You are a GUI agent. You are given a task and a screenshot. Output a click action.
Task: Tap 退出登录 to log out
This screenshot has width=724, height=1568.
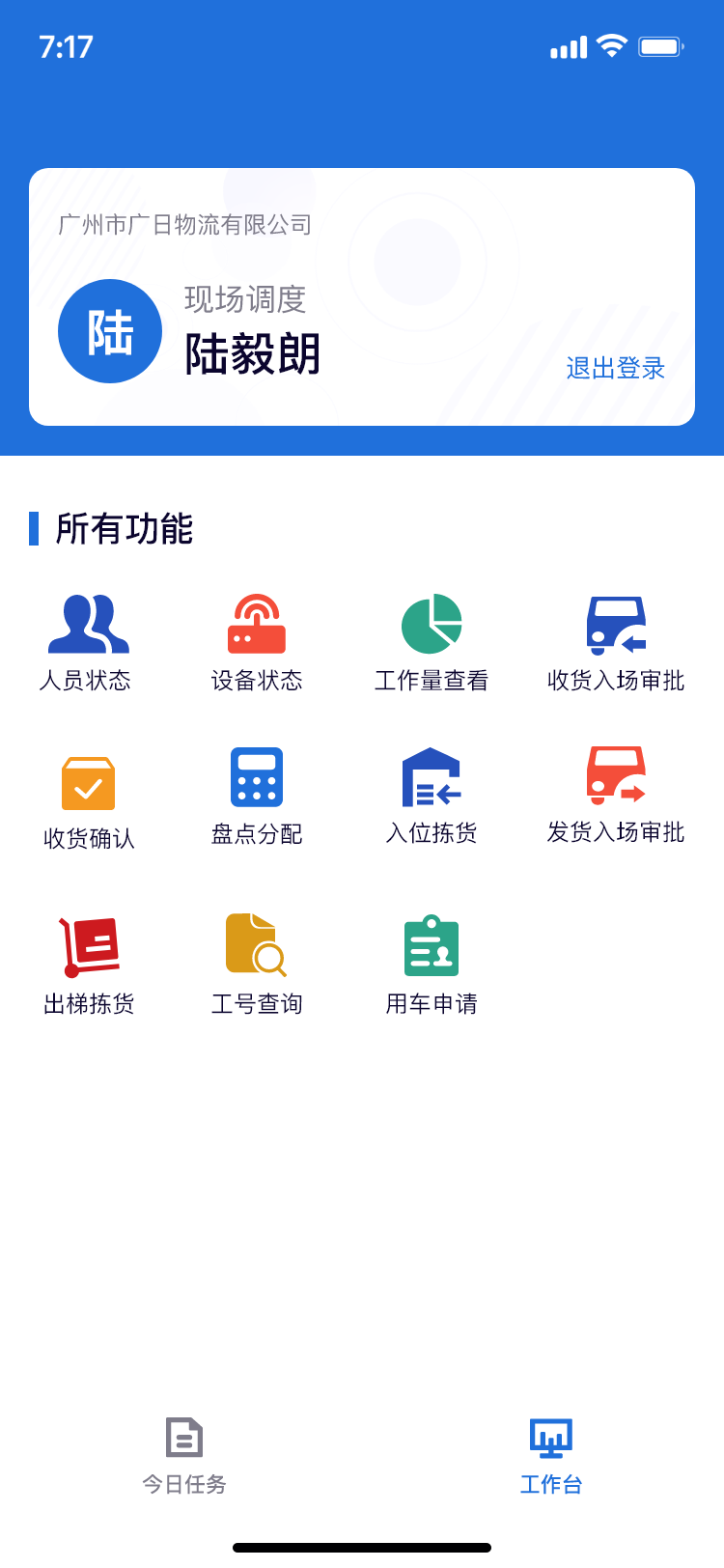(x=615, y=368)
